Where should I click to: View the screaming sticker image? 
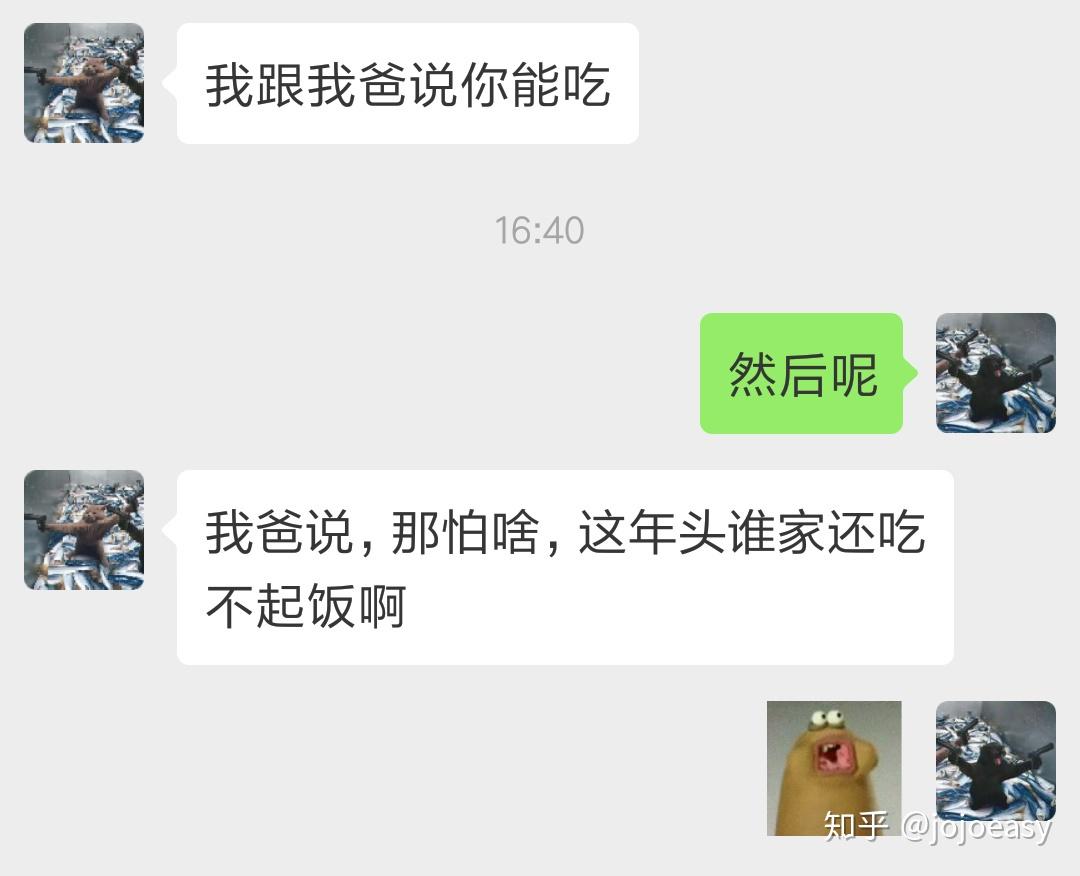click(x=834, y=768)
